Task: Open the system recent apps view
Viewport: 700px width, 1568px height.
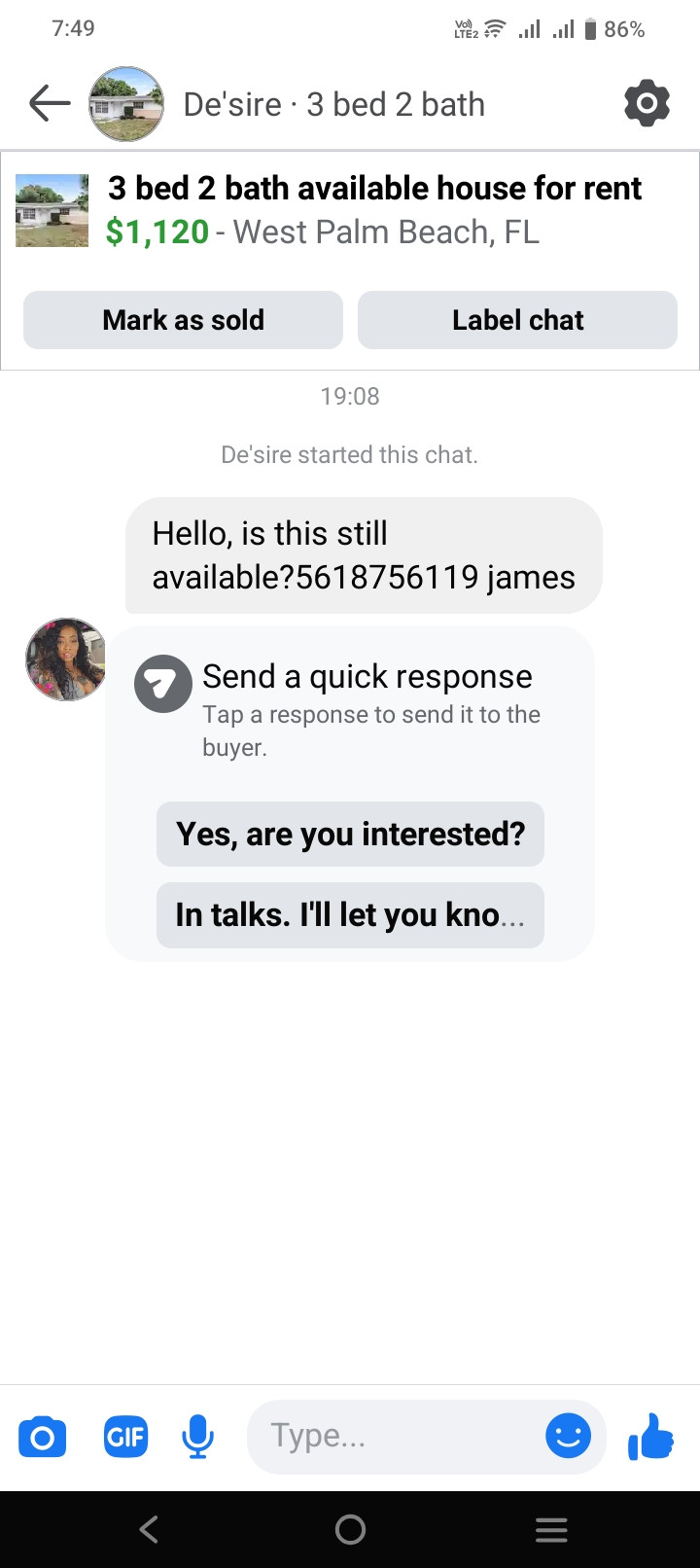Action: [x=551, y=1530]
